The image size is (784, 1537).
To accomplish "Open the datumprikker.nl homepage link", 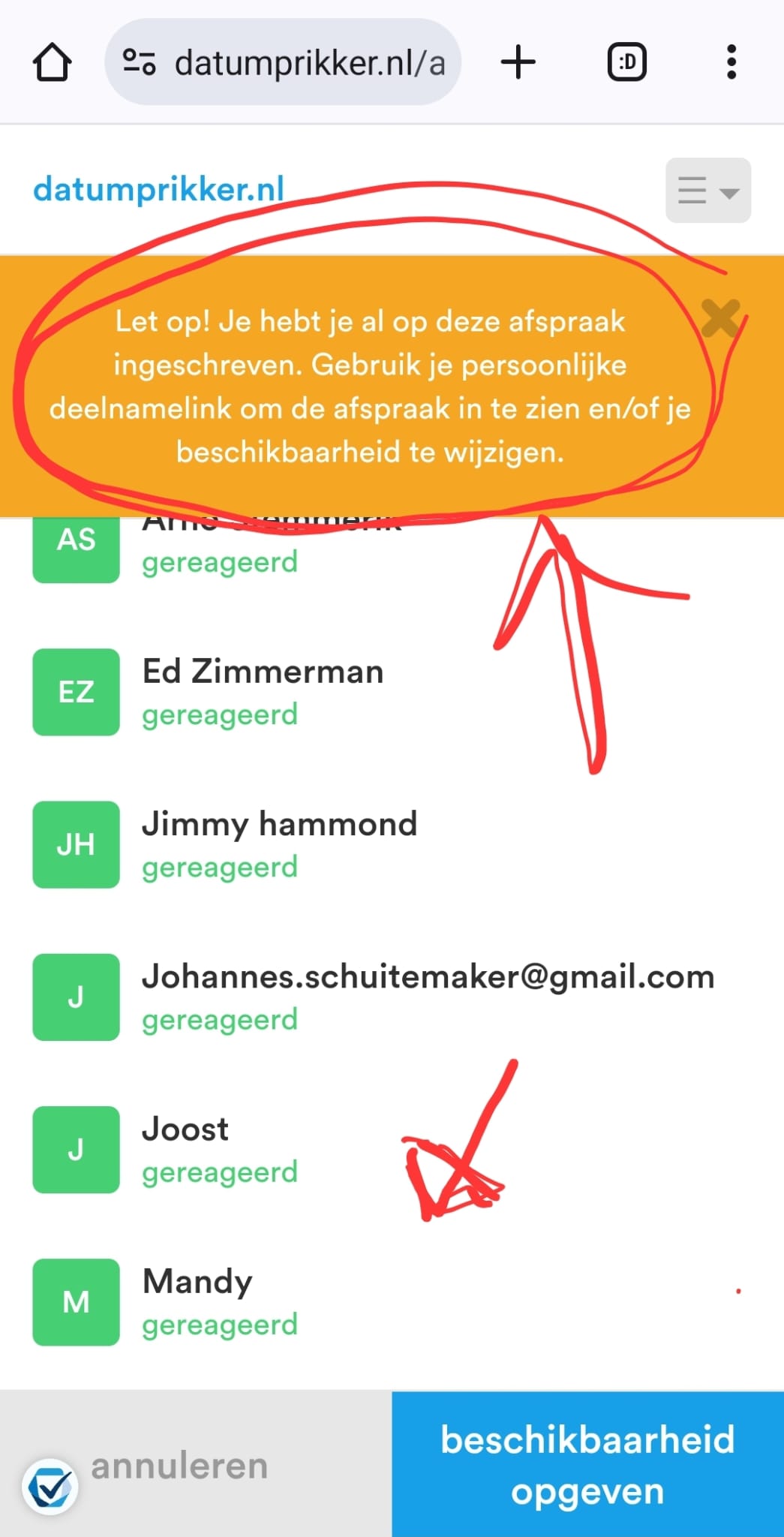I will coord(158,189).
